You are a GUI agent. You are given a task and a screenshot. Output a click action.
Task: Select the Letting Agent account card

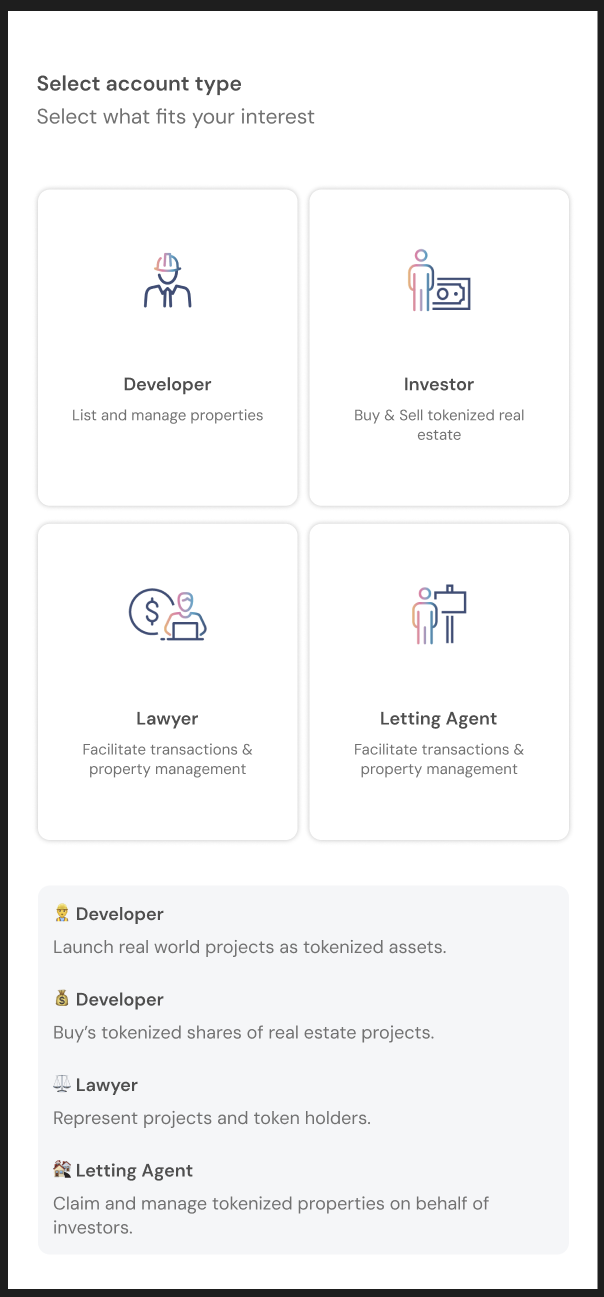click(x=439, y=681)
